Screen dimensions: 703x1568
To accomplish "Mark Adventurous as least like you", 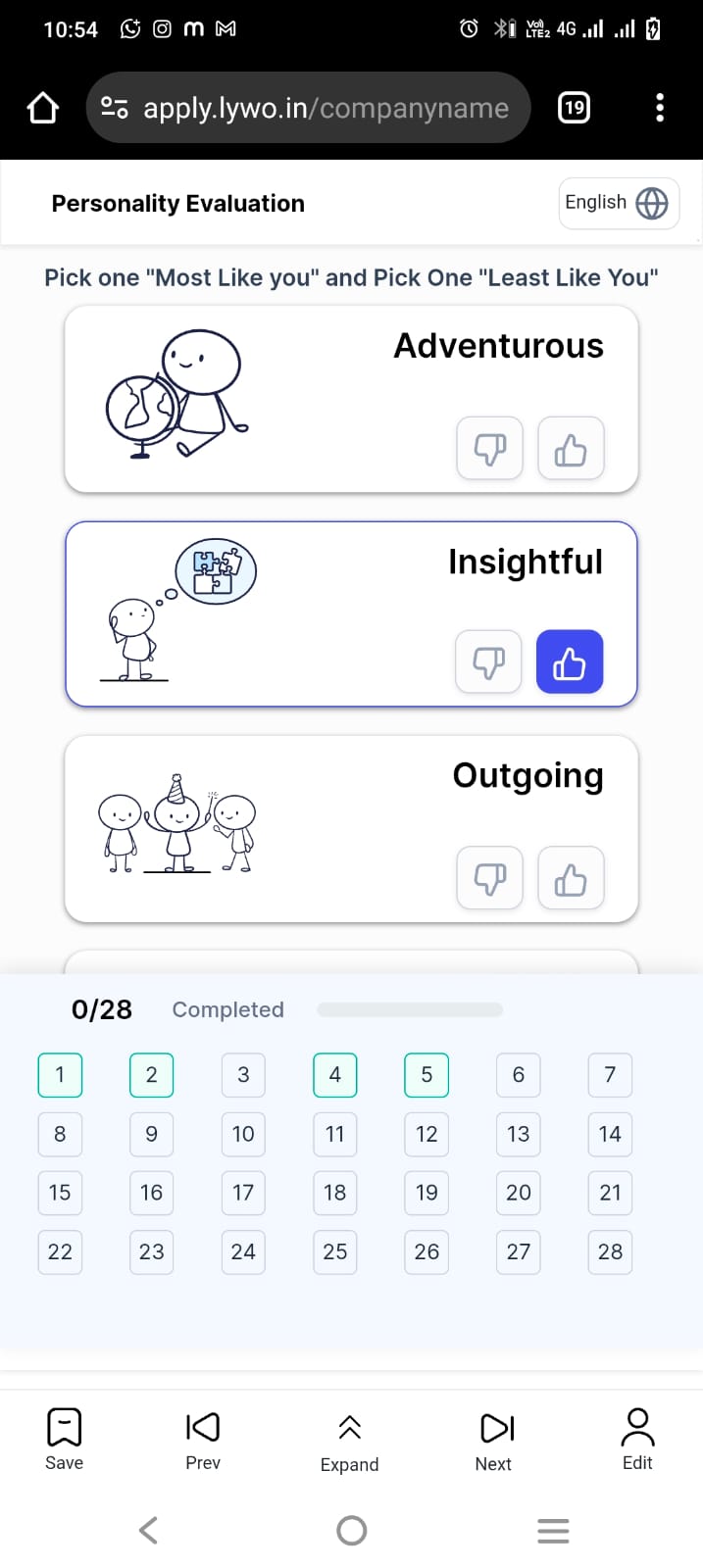I will point(489,448).
